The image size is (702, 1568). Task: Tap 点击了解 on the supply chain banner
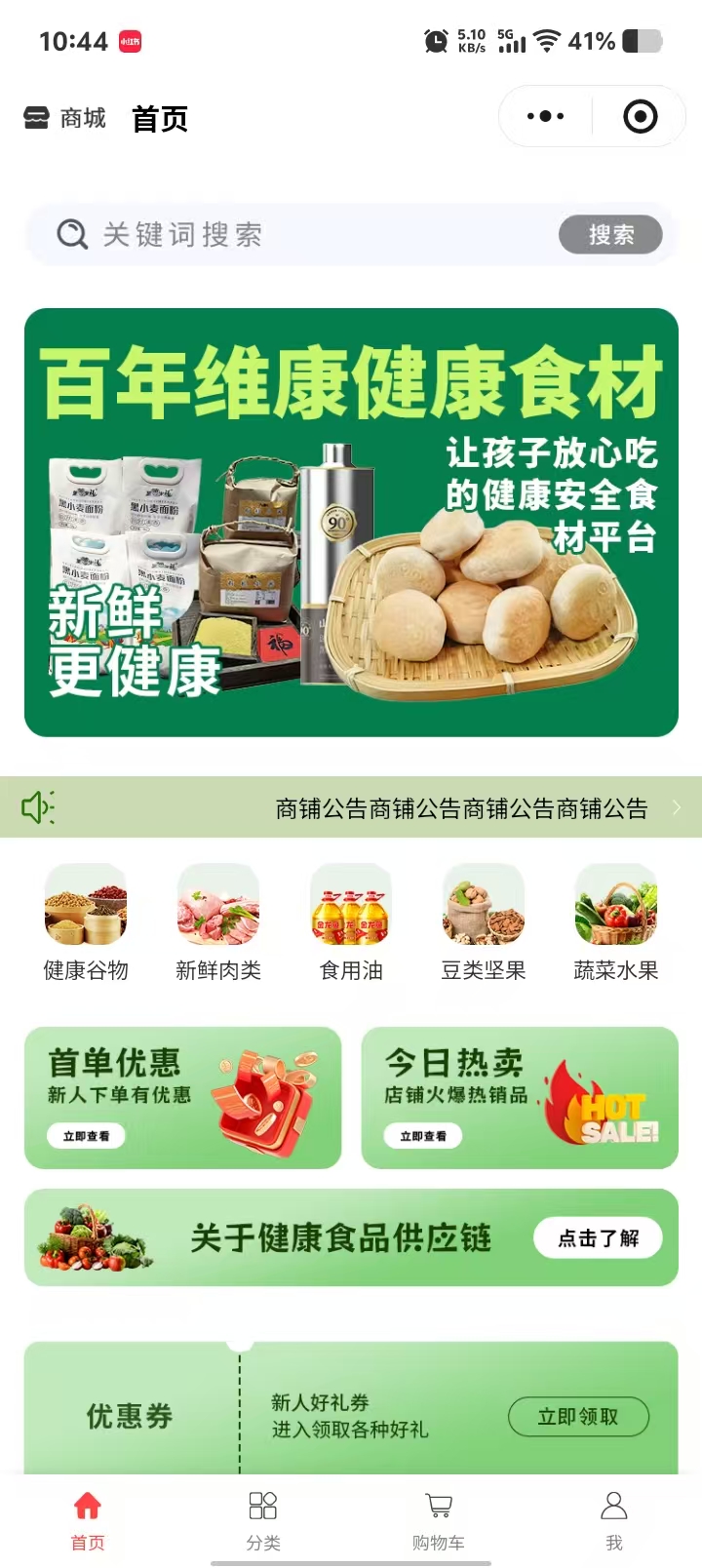598,1238
